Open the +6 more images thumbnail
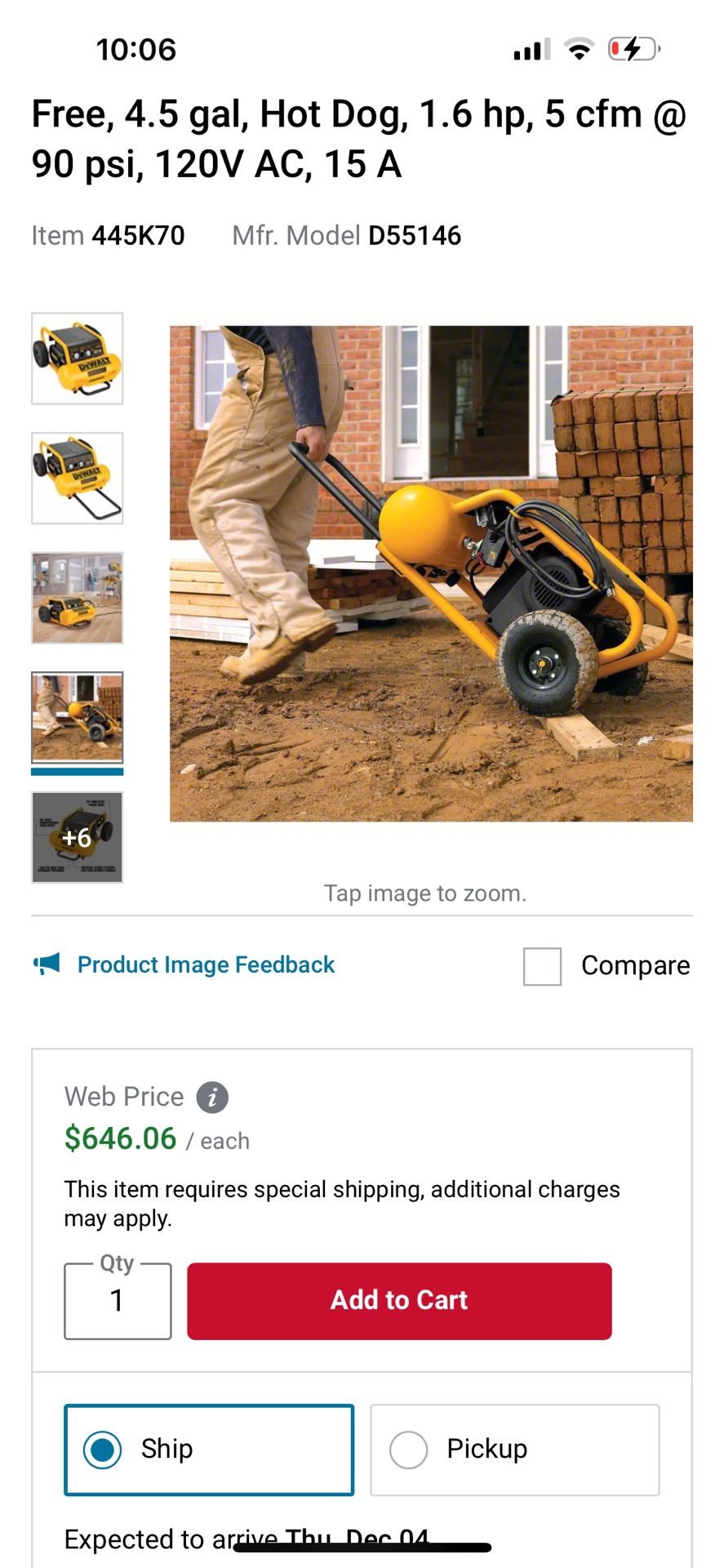The height and width of the screenshot is (1568, 724). (78, 837)
